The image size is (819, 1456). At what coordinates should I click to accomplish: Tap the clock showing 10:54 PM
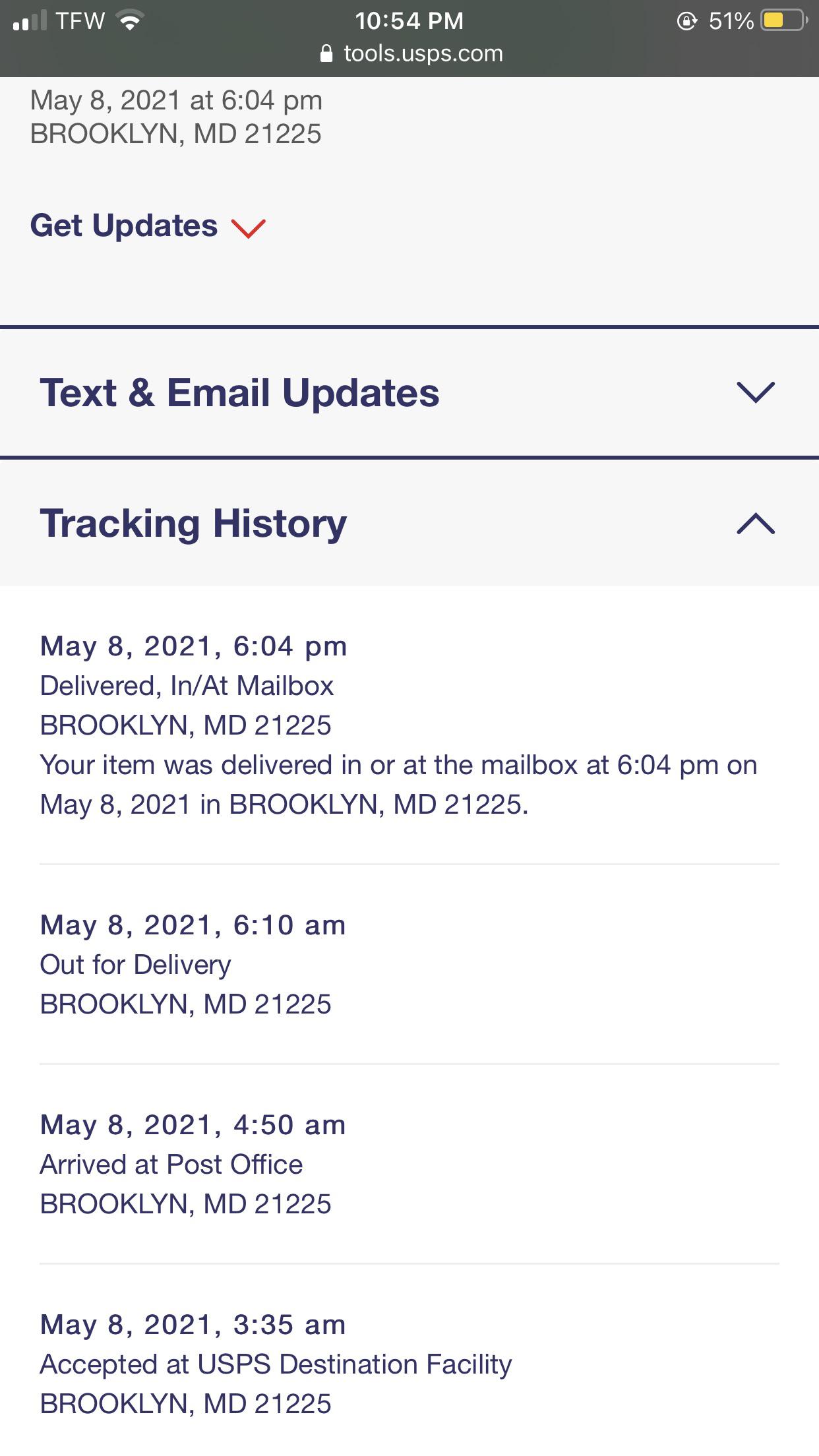pos(409,20)
